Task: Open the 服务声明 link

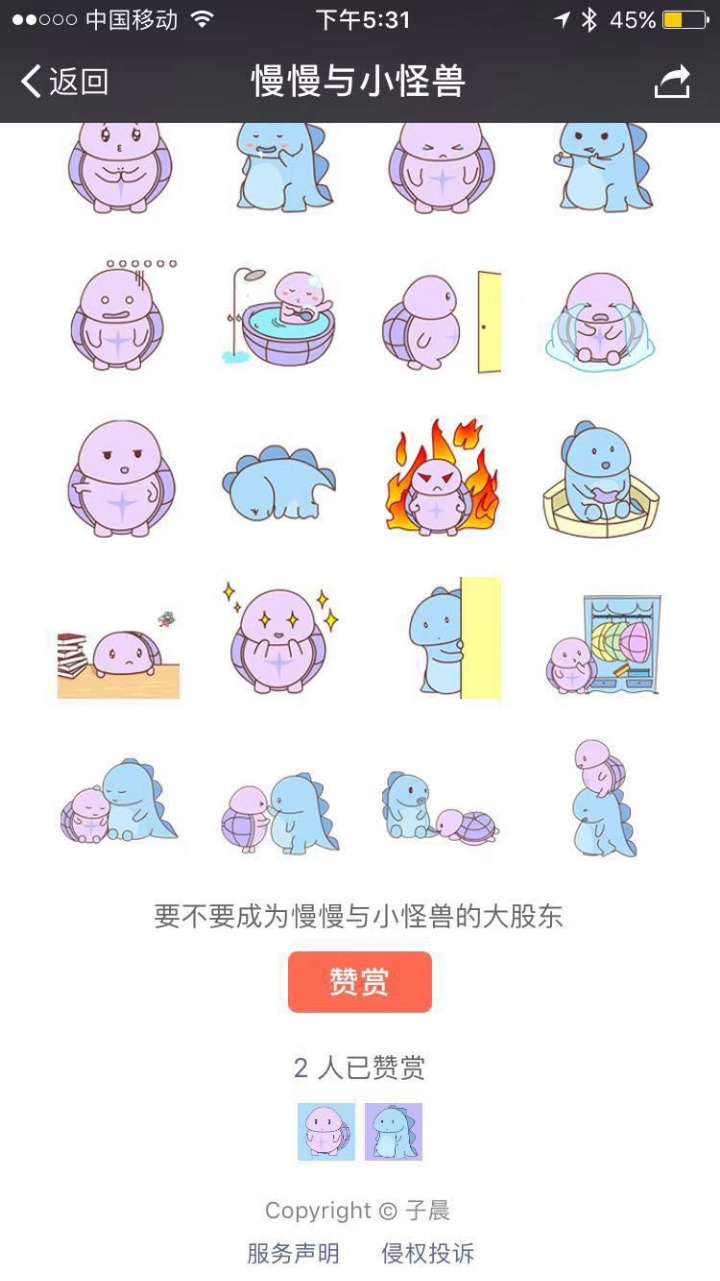Action: click(x=293, y=1253)
